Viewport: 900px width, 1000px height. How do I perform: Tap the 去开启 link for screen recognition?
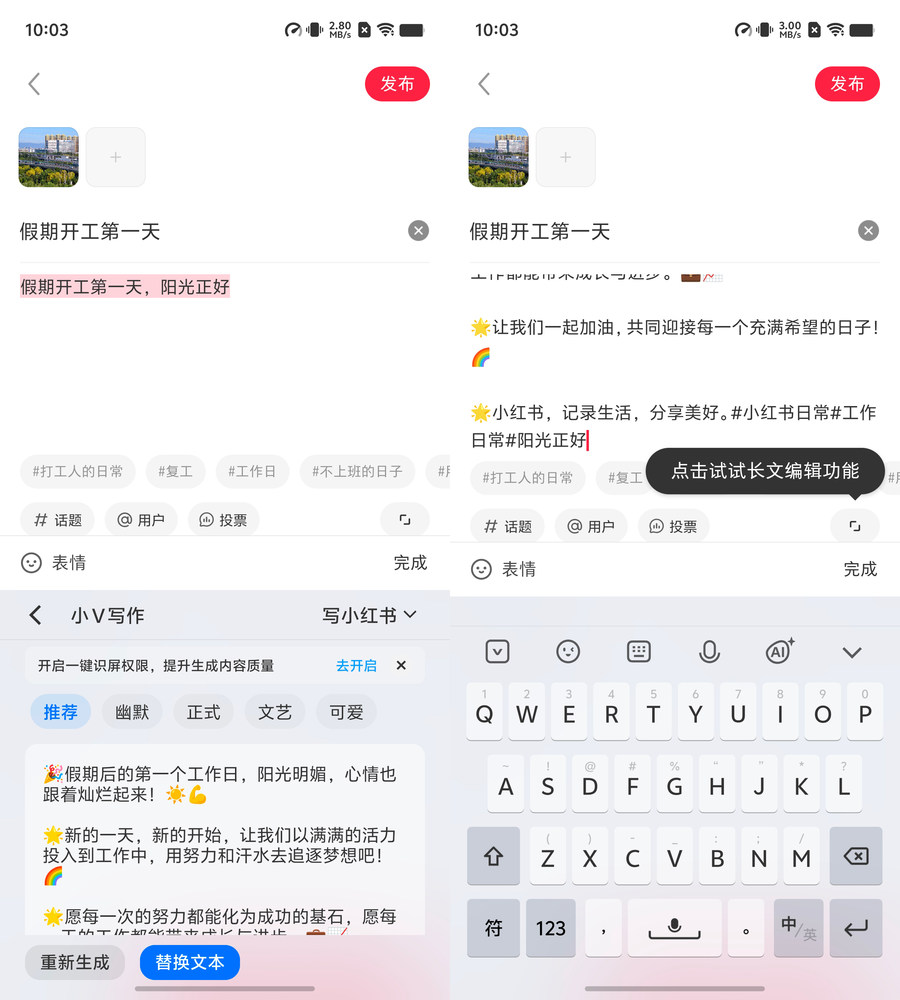tap(356, 666)
